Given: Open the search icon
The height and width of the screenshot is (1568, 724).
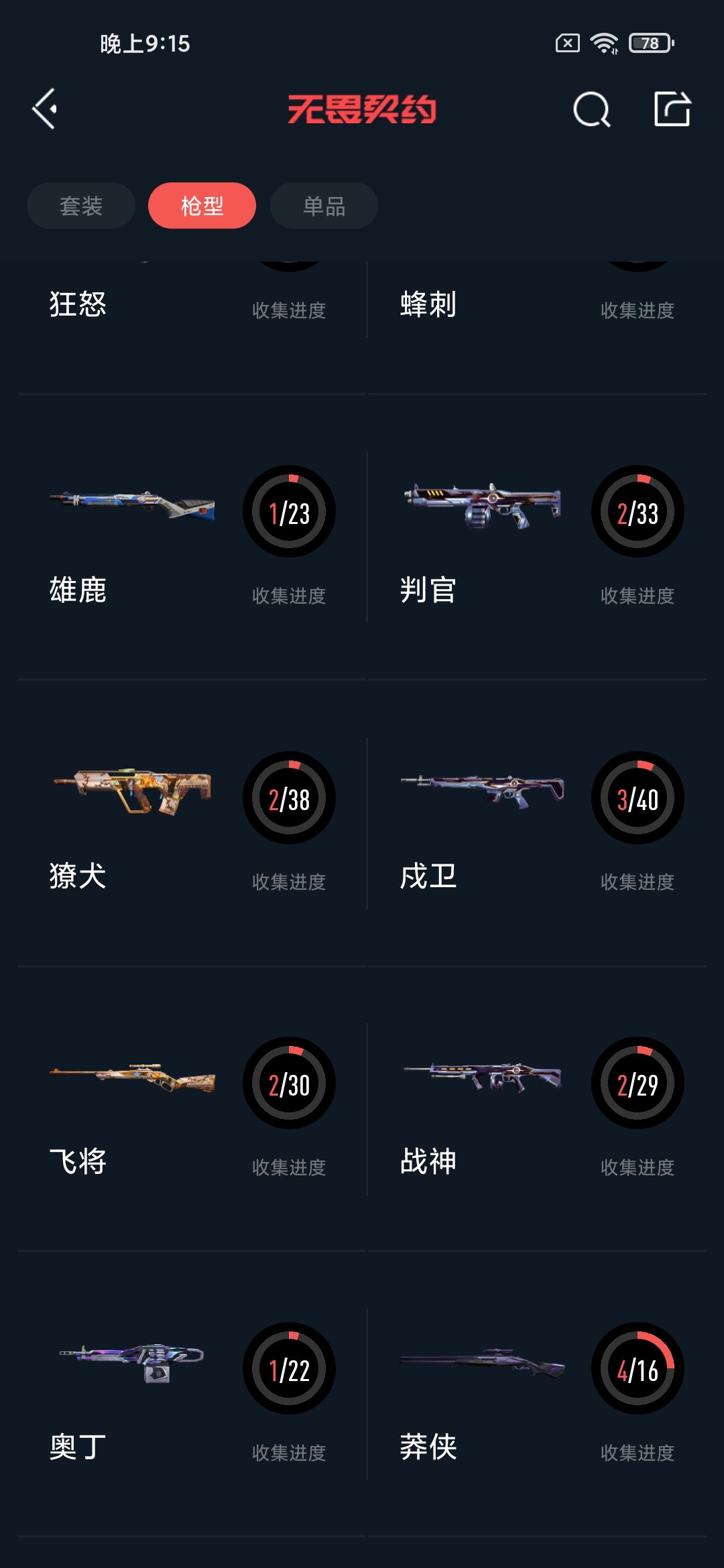Looking at the screenshot, I should [591, 109].
